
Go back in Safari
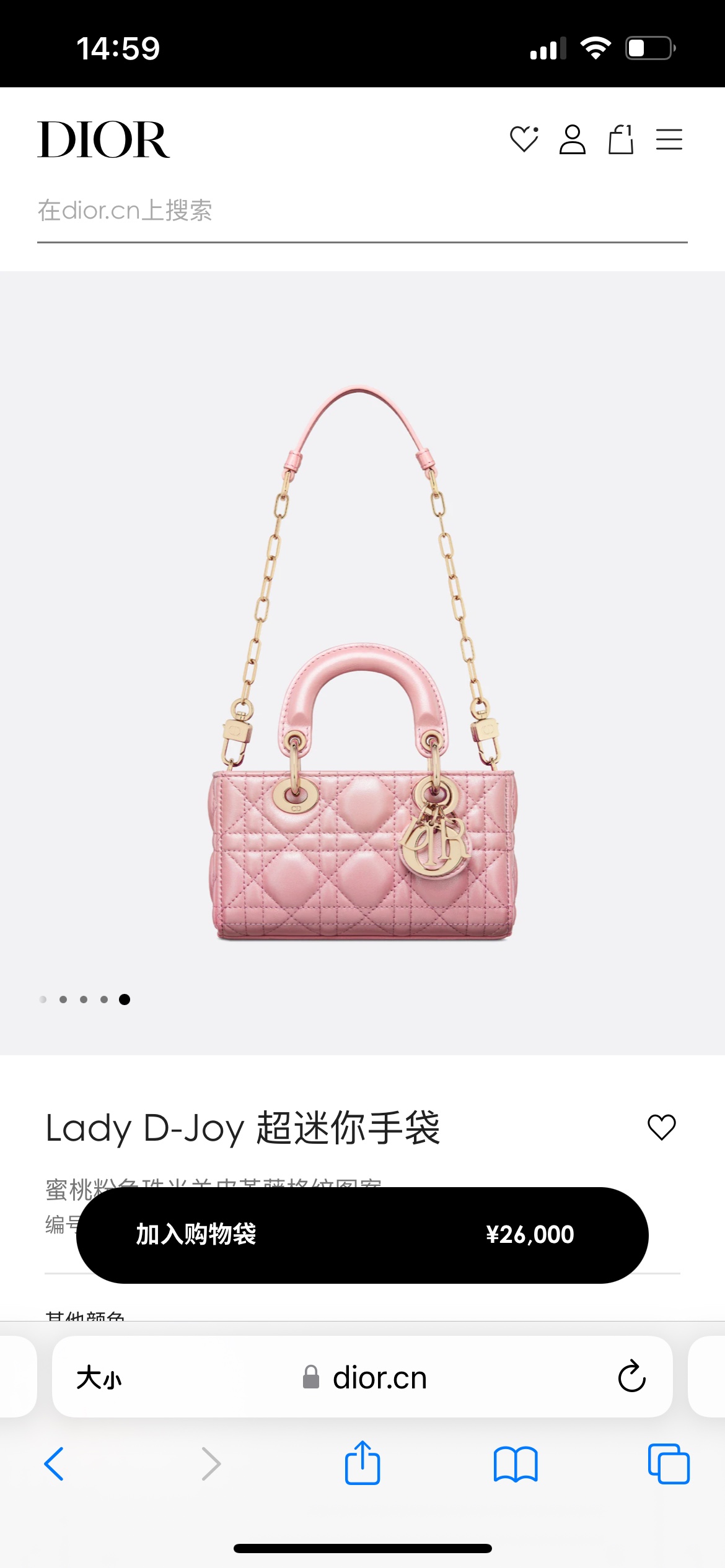55,1464
